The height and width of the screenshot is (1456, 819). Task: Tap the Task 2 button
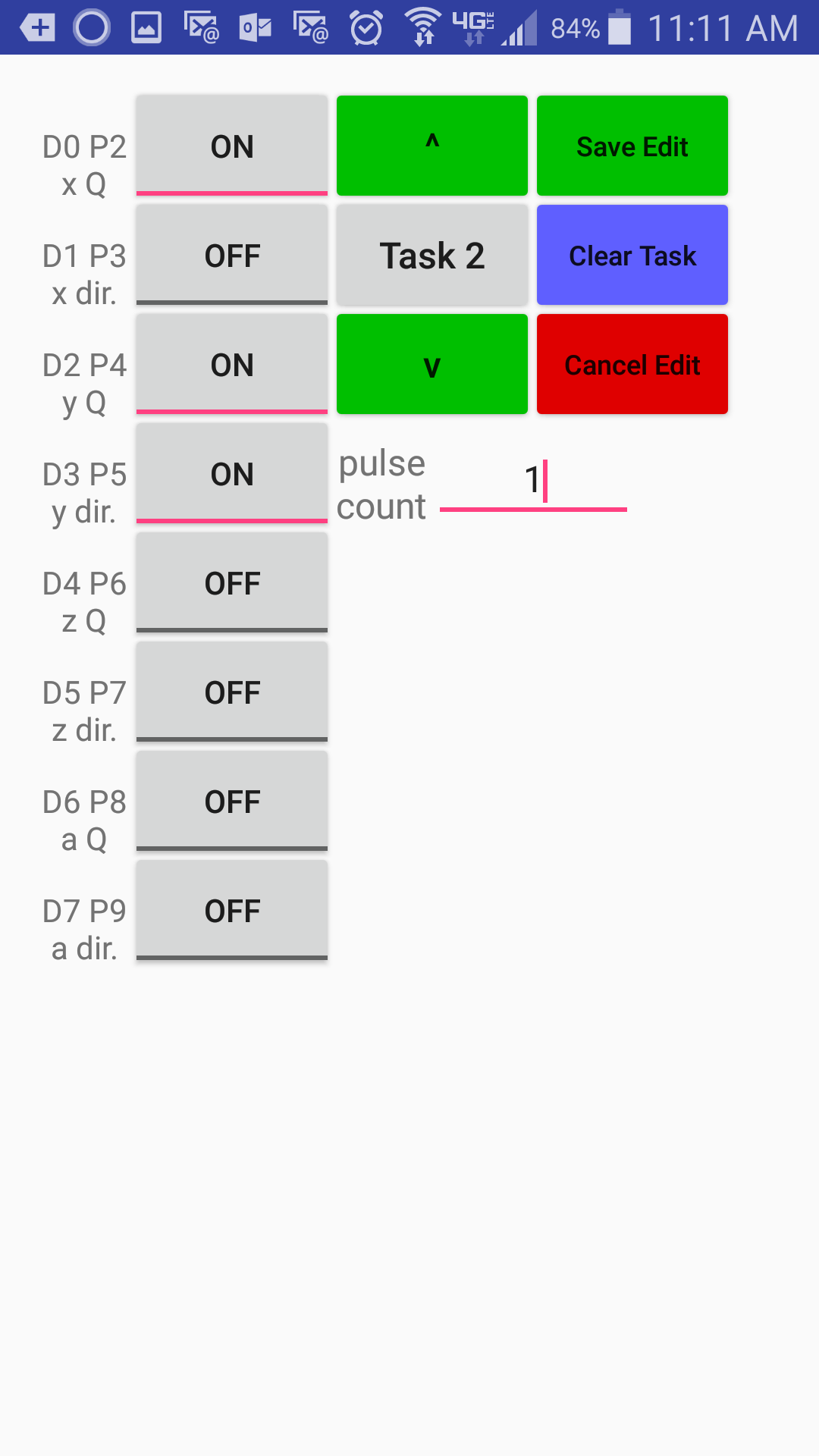coord(431,255)
